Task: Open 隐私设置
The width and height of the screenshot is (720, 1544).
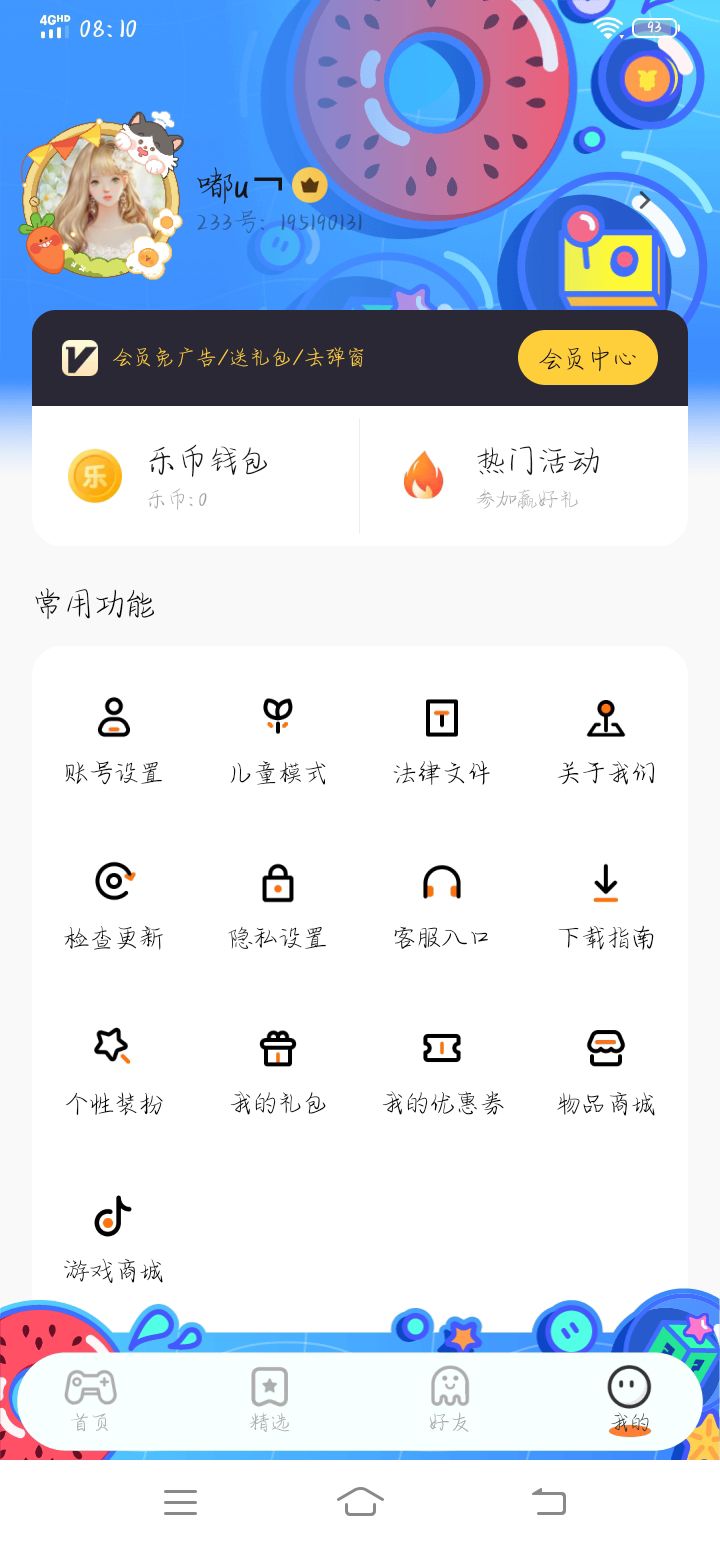Action: [278, 906]
